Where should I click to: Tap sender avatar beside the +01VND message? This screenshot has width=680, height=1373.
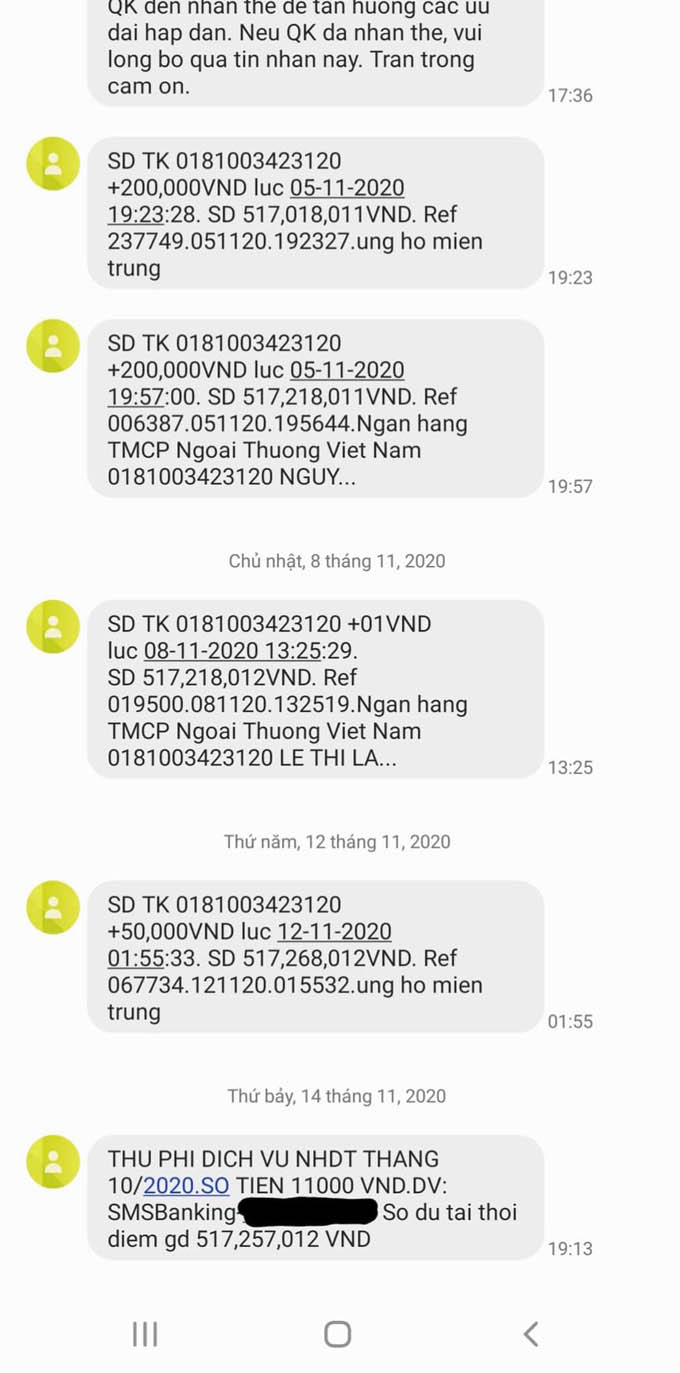point(53,626)
